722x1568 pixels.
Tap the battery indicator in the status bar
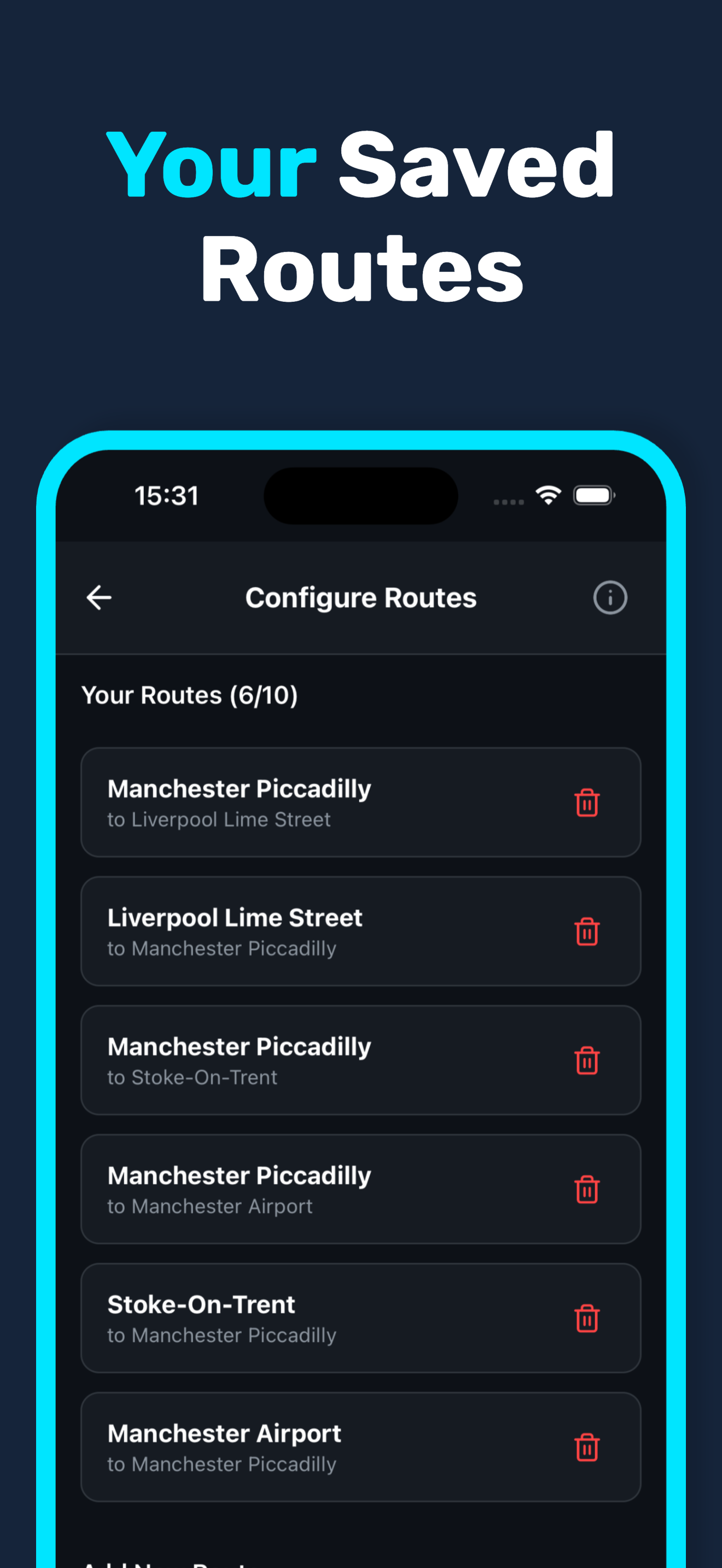(x=593, y=495)
